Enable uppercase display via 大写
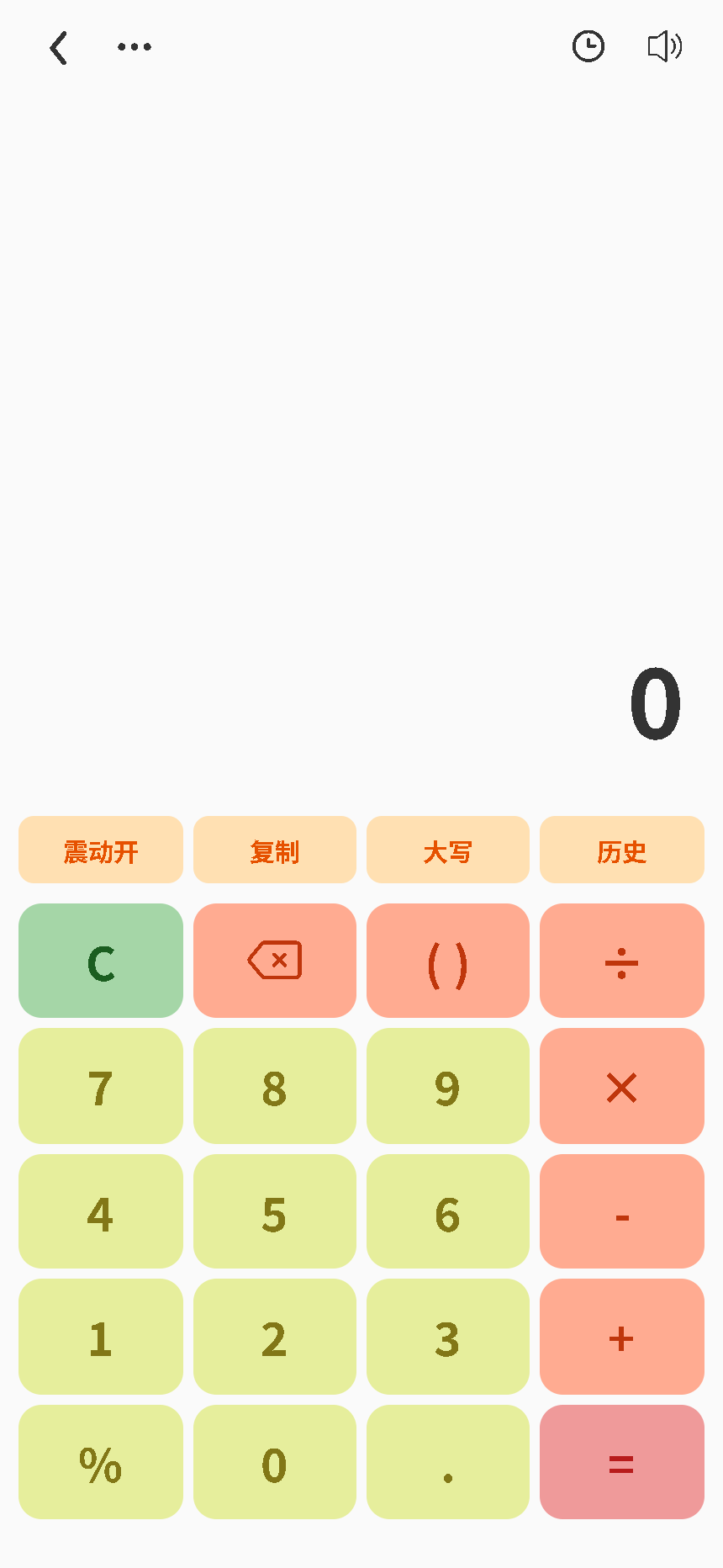The width and height of the screenshot is (723, 1568). [447, 850]
